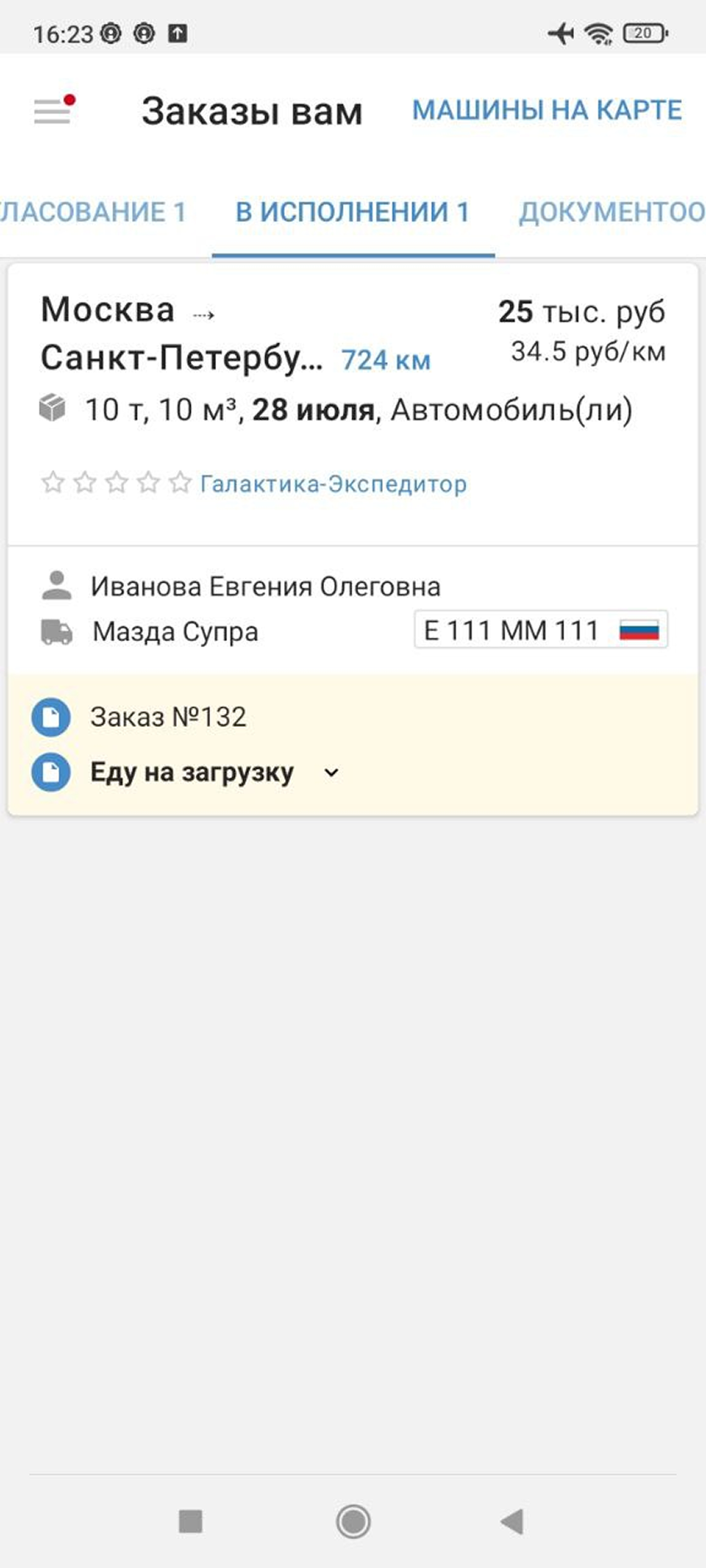Open the hamburger drawer menu
The height and width of the screenshot is (1568, 706).
(52, 111)
